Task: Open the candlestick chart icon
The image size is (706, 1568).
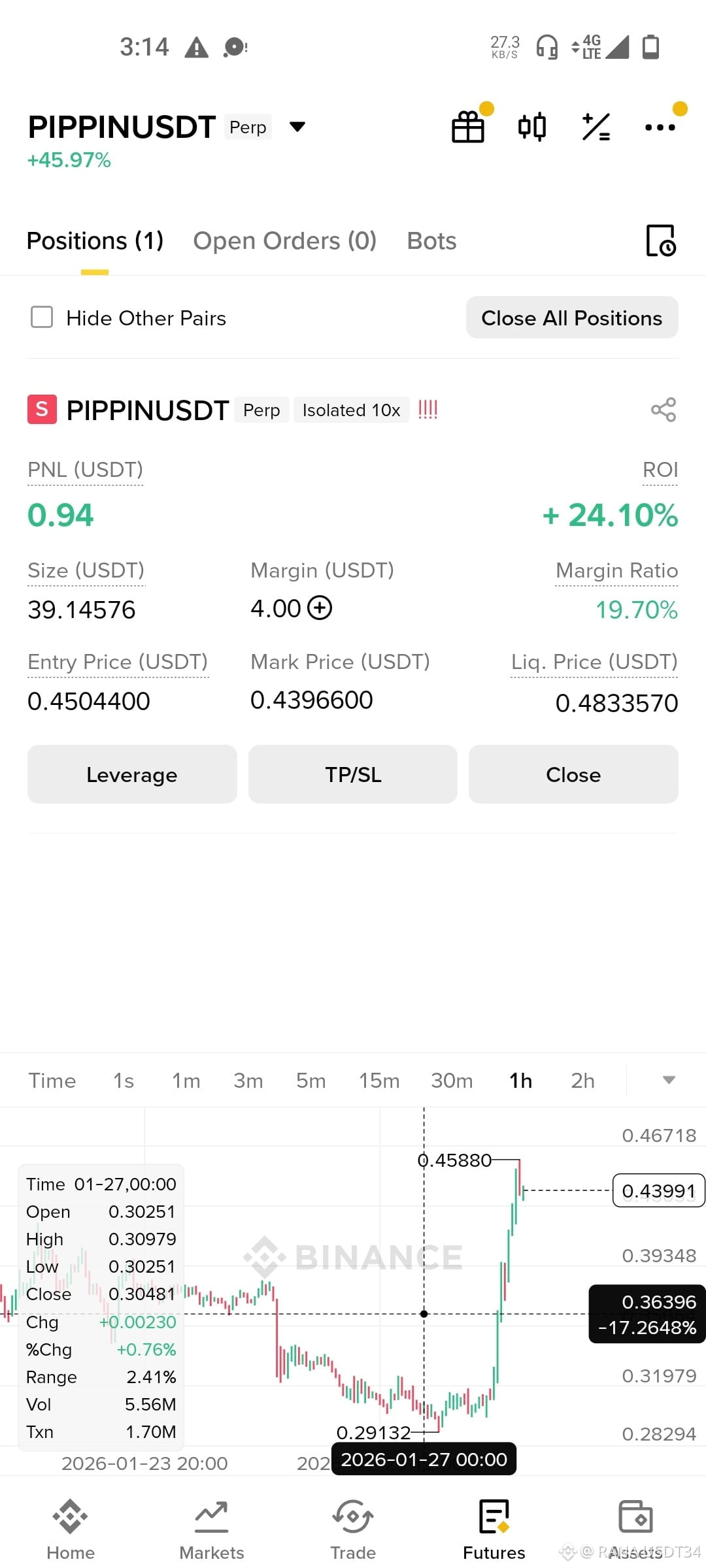Action: [532, 127]
